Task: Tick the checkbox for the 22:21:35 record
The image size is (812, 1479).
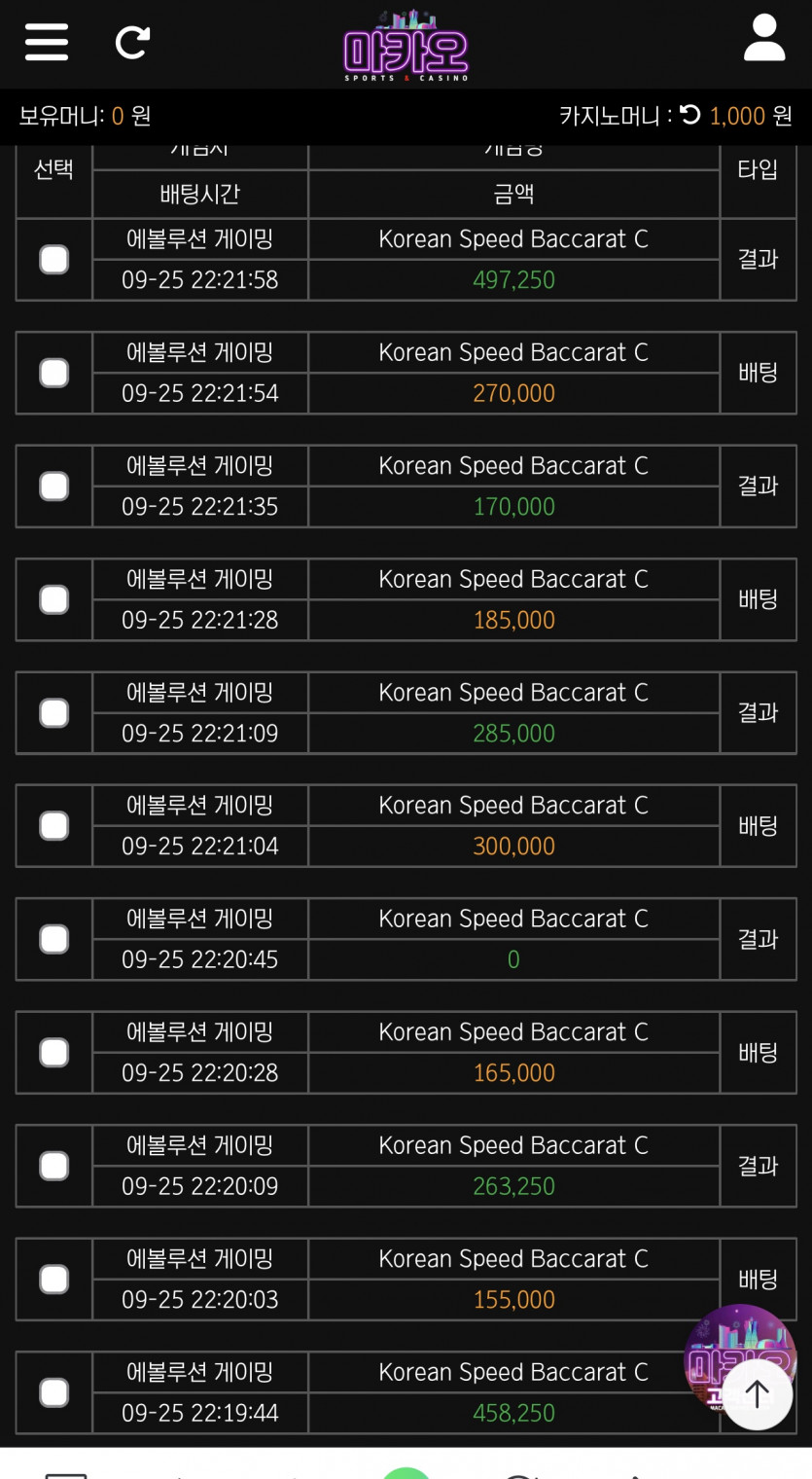Action: click(53, 487)
